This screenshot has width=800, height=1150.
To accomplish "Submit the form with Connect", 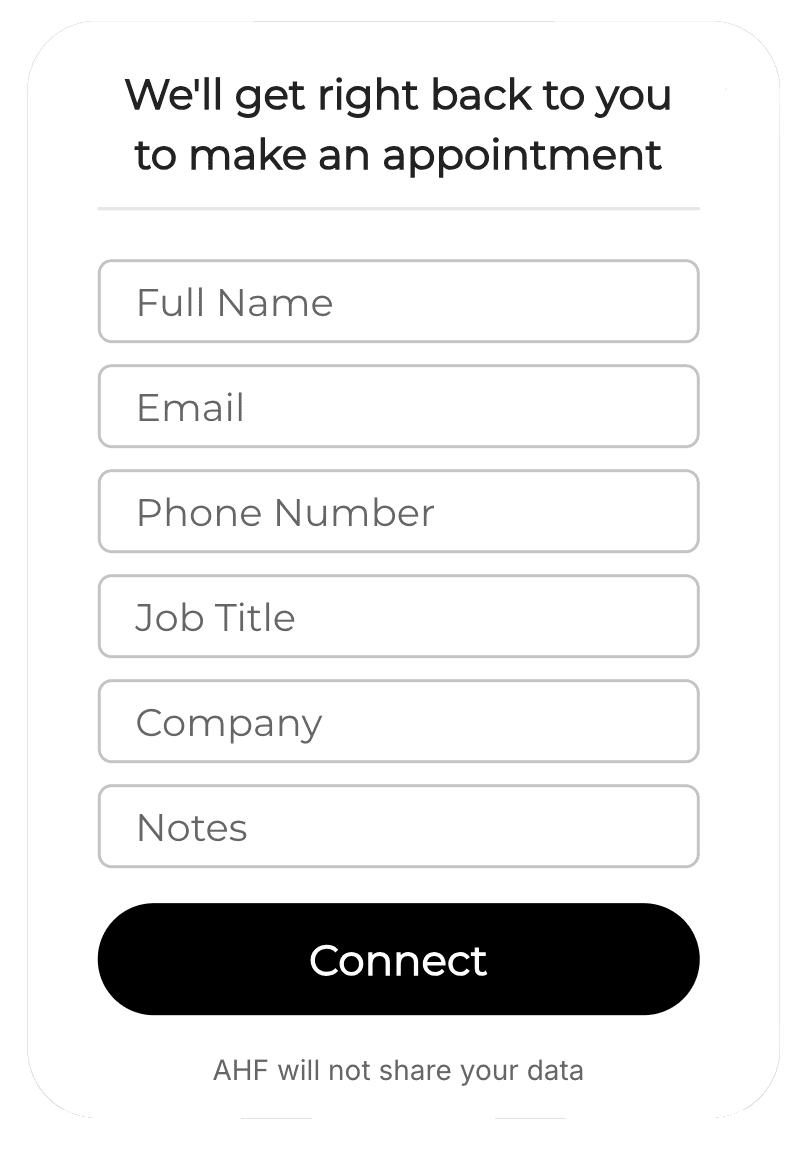I will pyautogui.click(x=398, y=959).
